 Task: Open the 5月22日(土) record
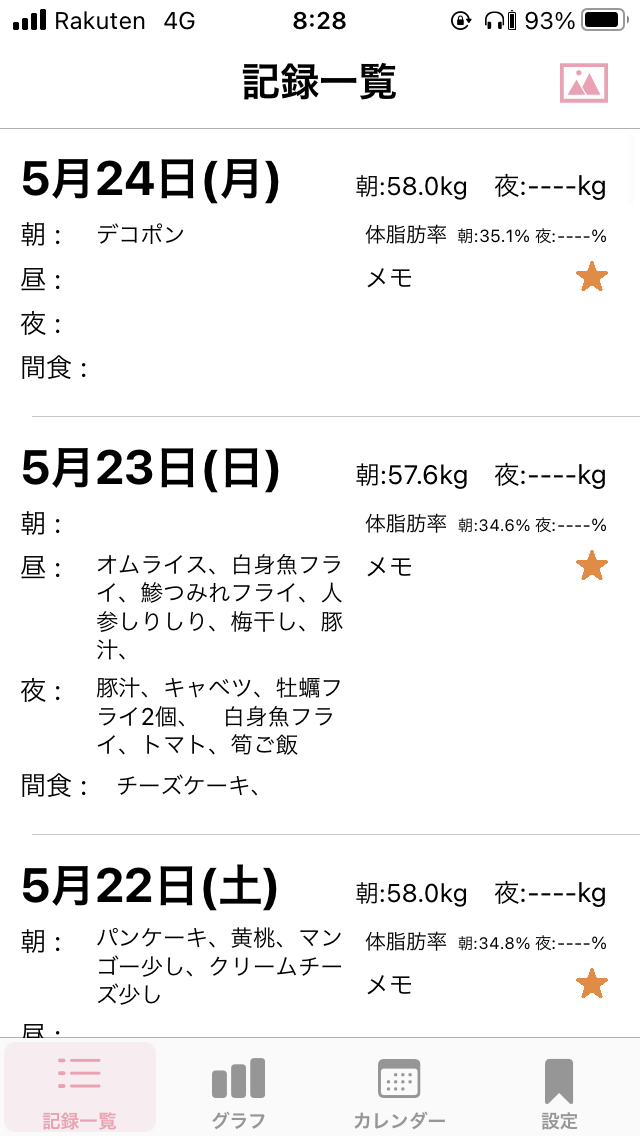(320, 937)
